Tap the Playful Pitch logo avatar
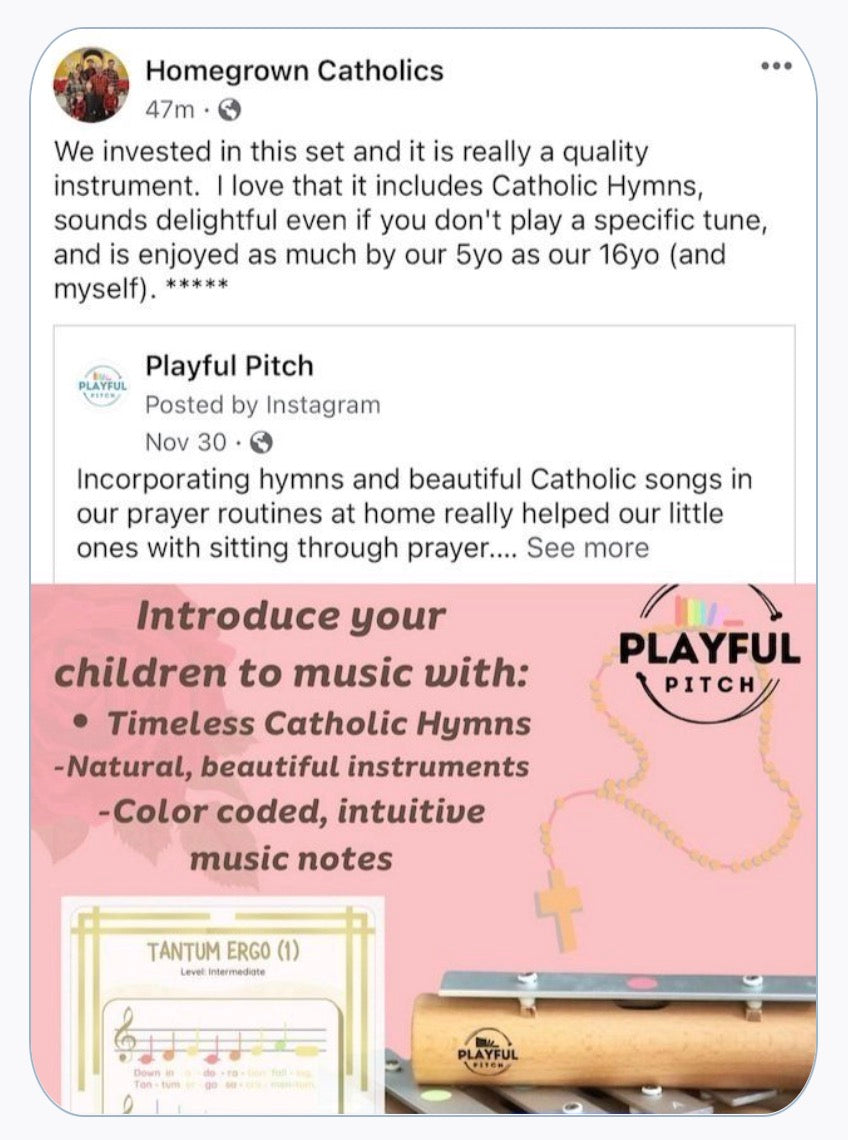 101,386
